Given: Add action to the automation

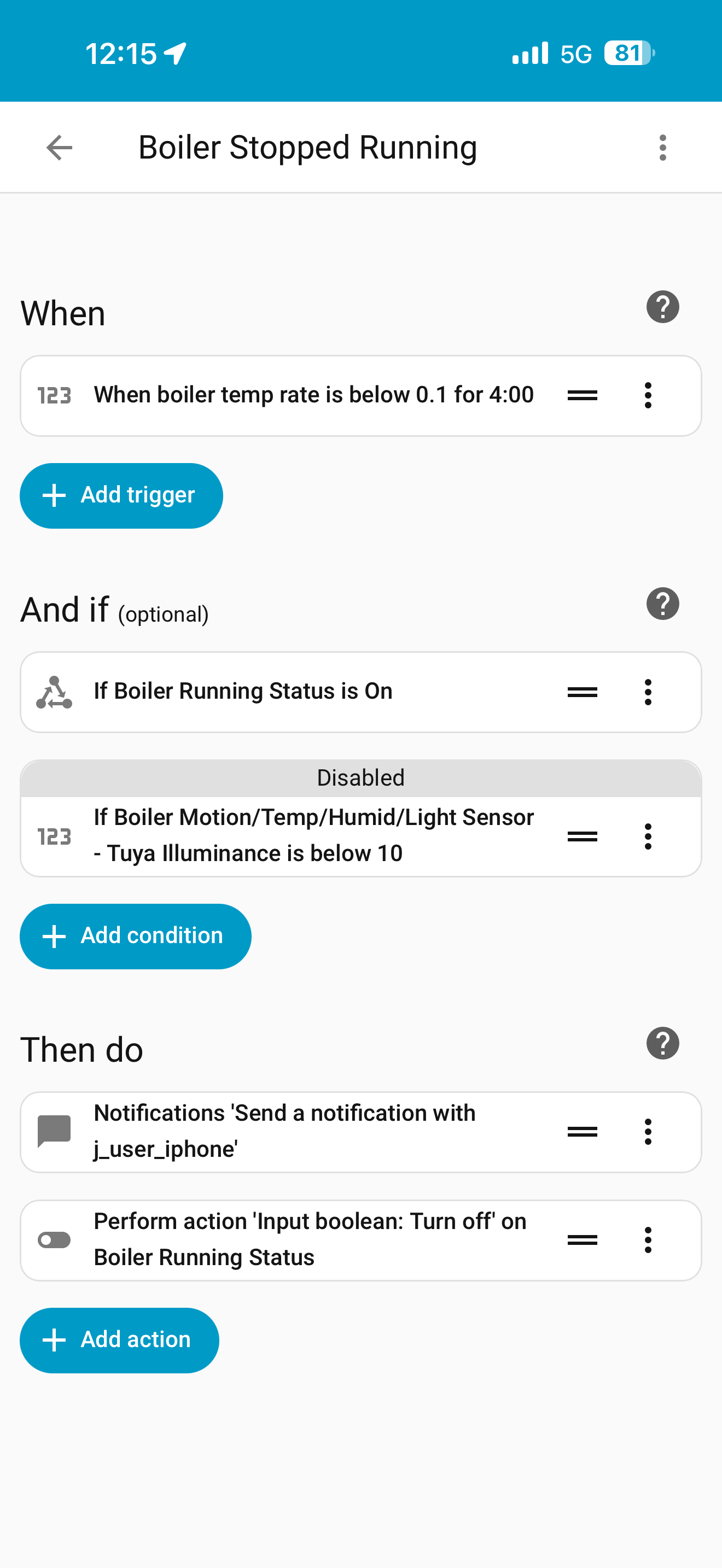Looking at the screenshot, I should (119, 1339).
